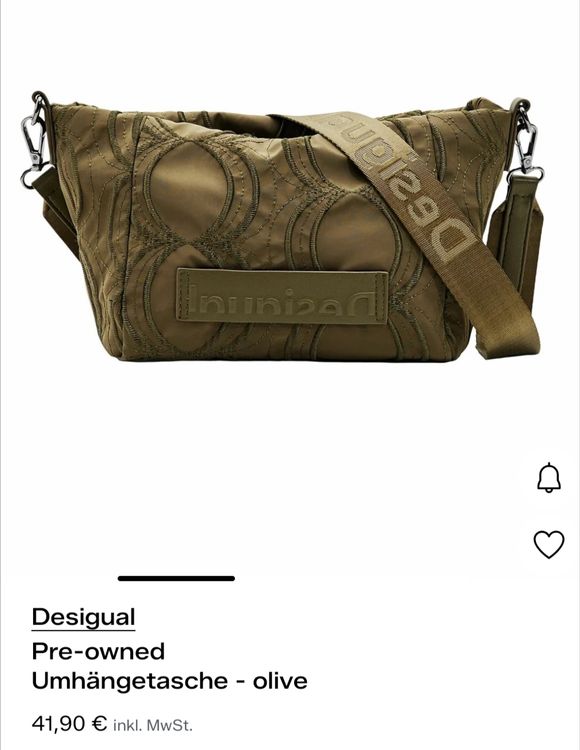580x750 pixels.
Task: Open the olive bag product image
Action: tap(283, 227)
